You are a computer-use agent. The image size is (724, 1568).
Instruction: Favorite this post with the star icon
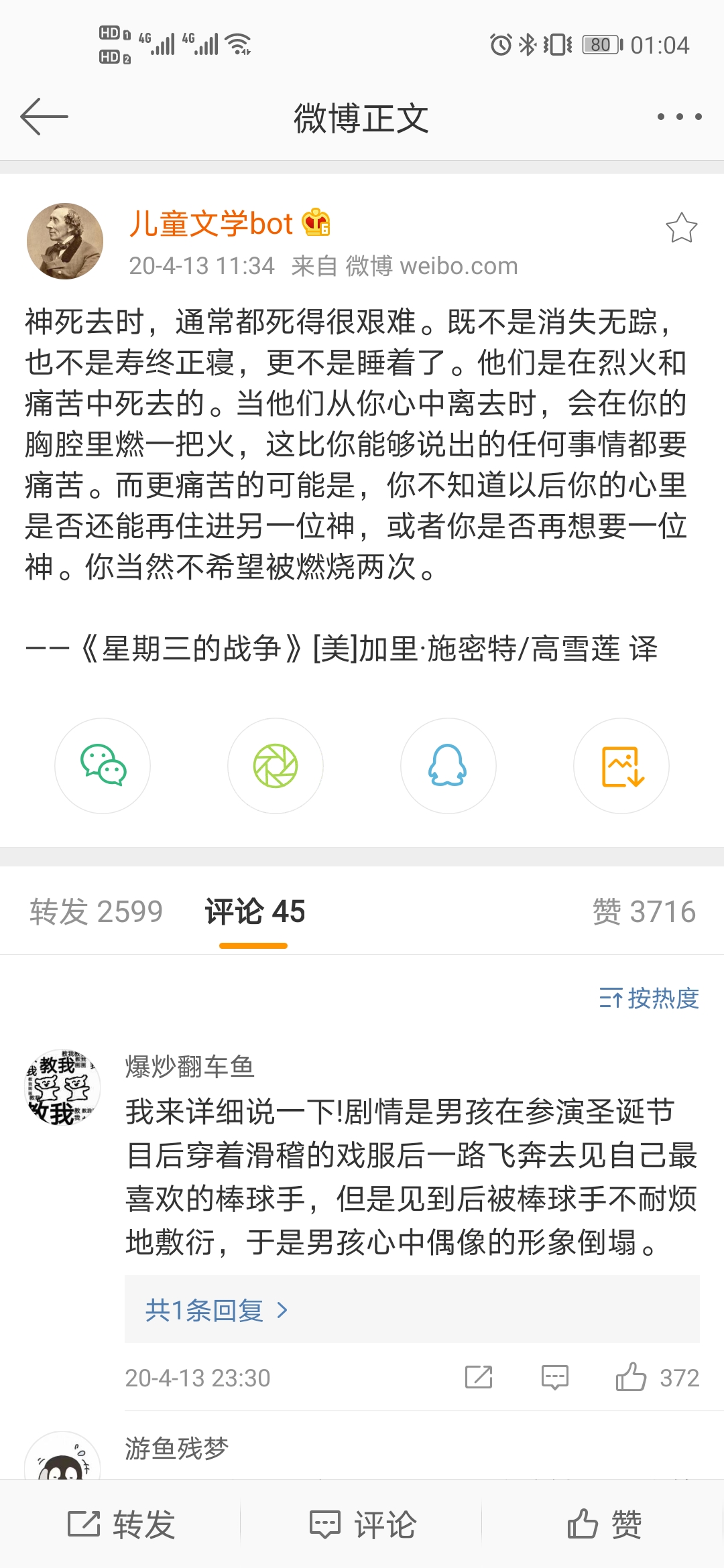pyautogui.click(x=681, y=228)
